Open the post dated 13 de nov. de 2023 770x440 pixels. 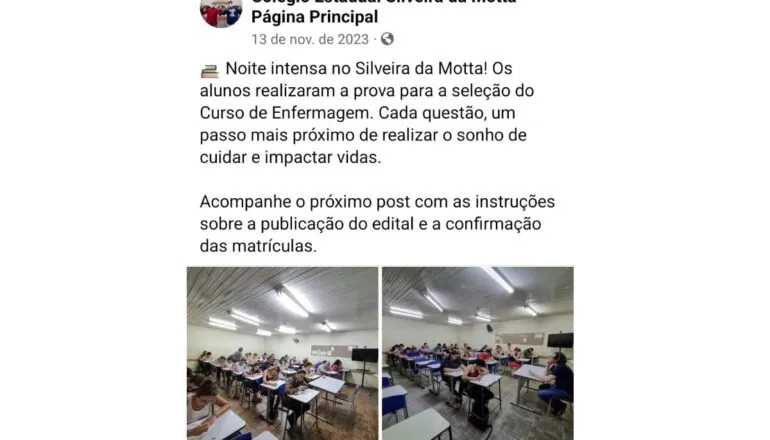click(x=310, y=39)
